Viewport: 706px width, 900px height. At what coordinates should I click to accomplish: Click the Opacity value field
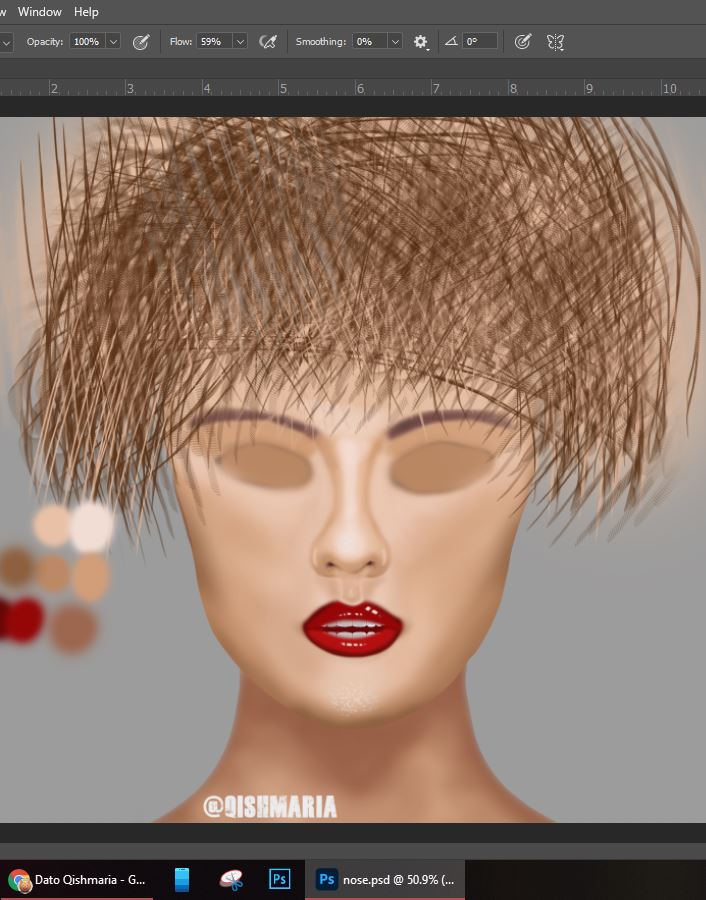(86, 42)
